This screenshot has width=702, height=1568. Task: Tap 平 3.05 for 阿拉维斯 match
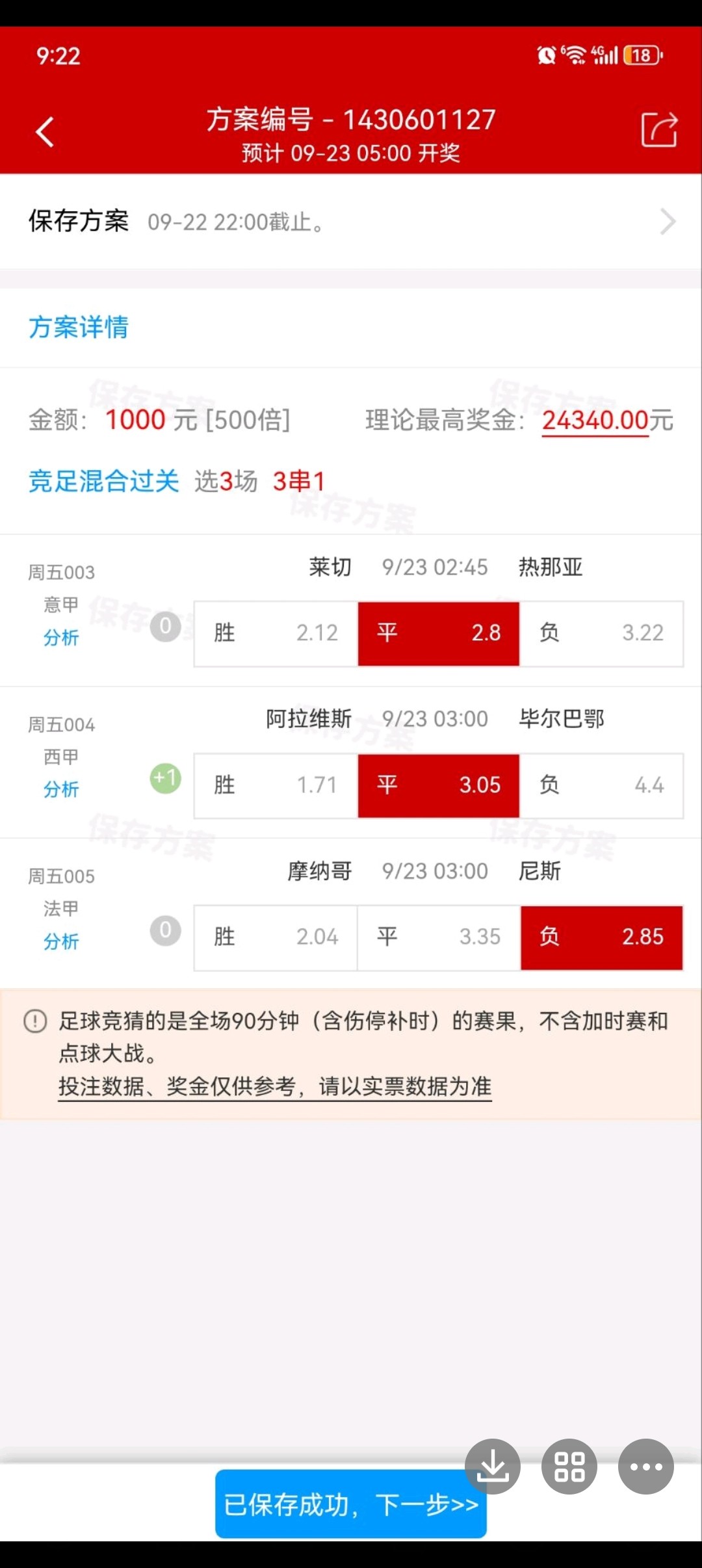tap(439, 785)
